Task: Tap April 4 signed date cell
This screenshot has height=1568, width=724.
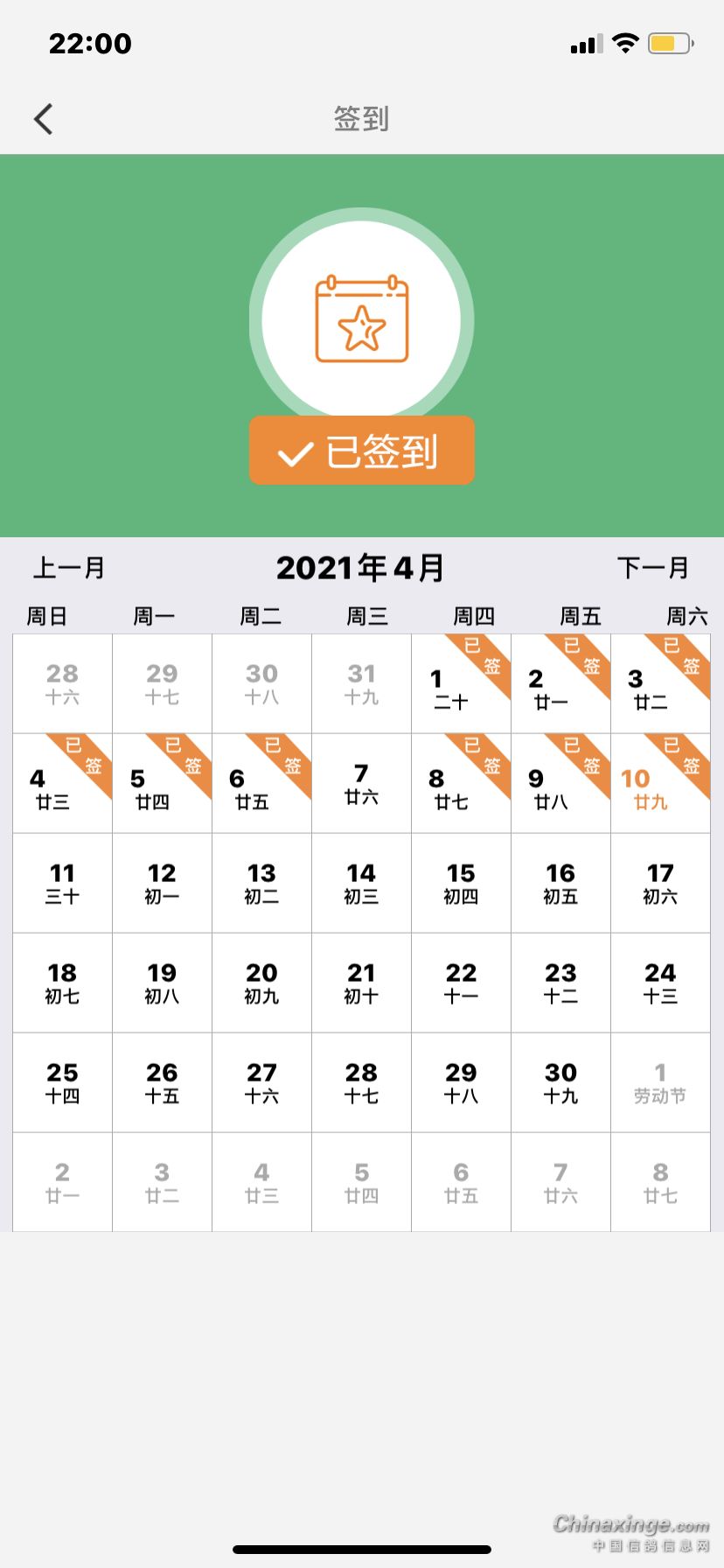Action: click(x=62, y=783)
